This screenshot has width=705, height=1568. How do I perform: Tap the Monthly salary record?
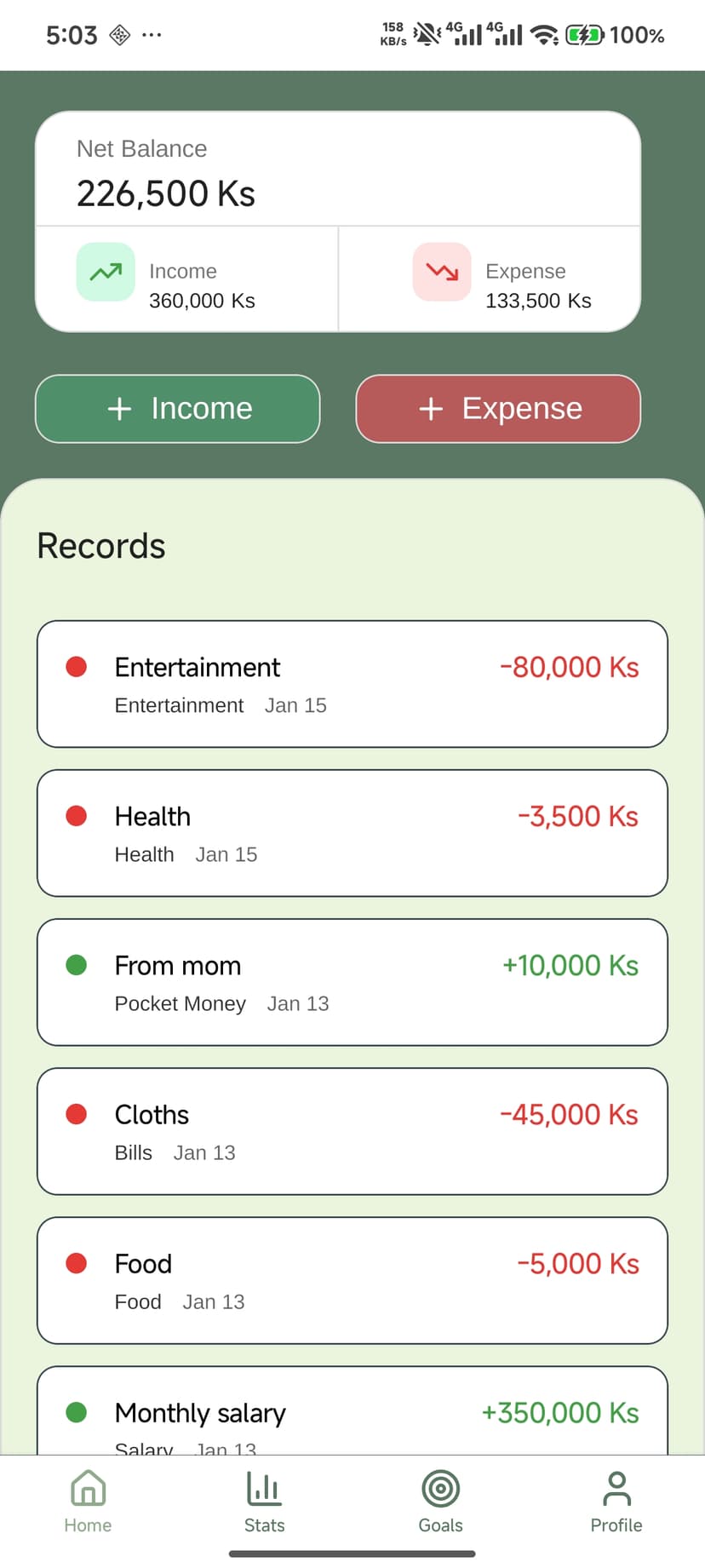(352, 1414)
